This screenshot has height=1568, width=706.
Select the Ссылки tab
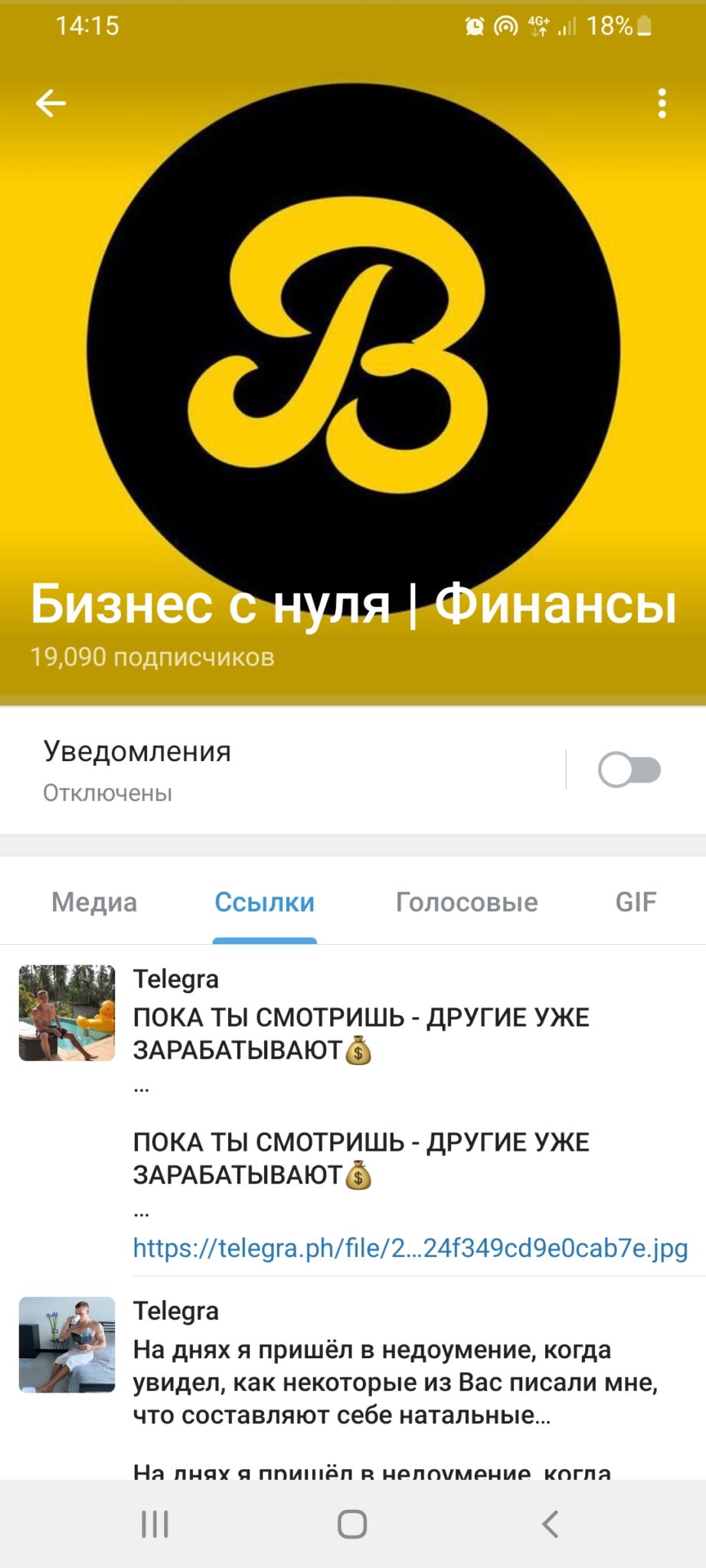click(x=264, y=902)
